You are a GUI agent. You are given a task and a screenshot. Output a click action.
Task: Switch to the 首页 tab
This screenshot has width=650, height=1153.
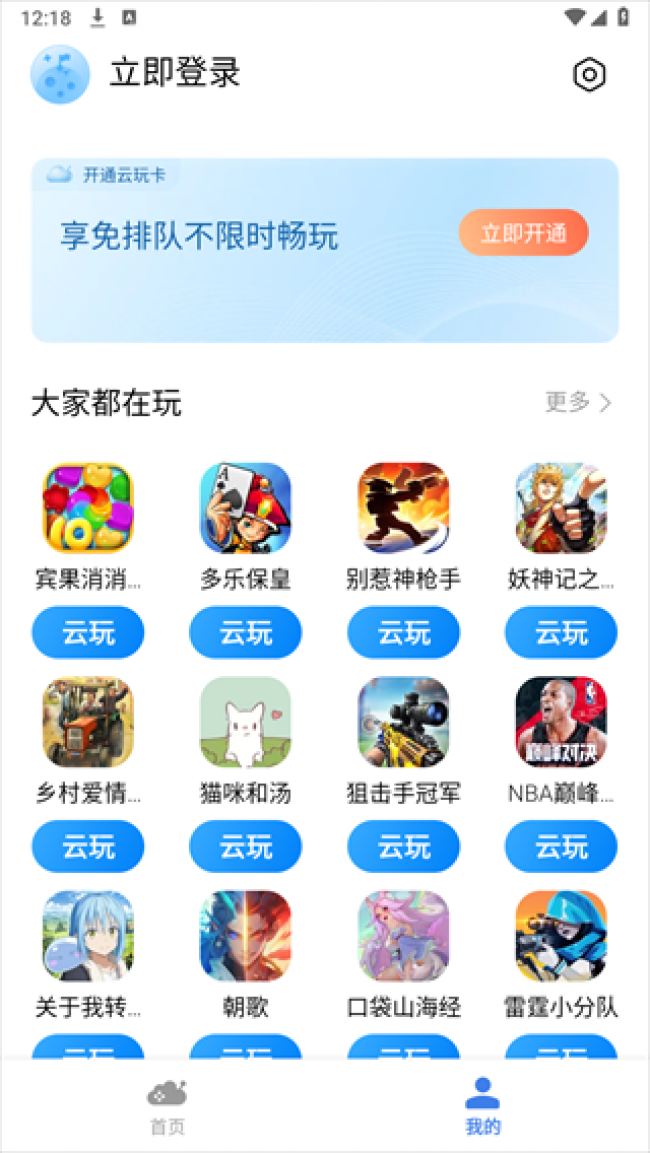[x=167, y=1106]
